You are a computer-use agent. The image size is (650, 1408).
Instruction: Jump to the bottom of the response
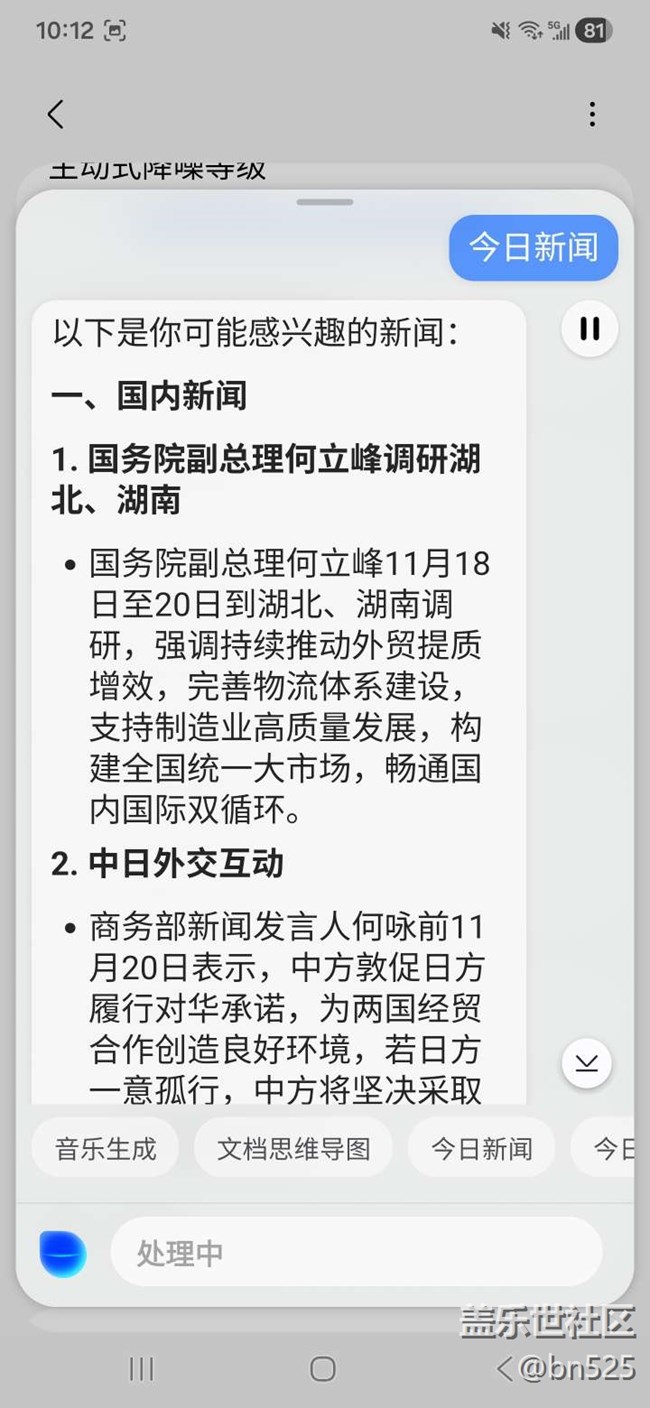[587, 1063]
